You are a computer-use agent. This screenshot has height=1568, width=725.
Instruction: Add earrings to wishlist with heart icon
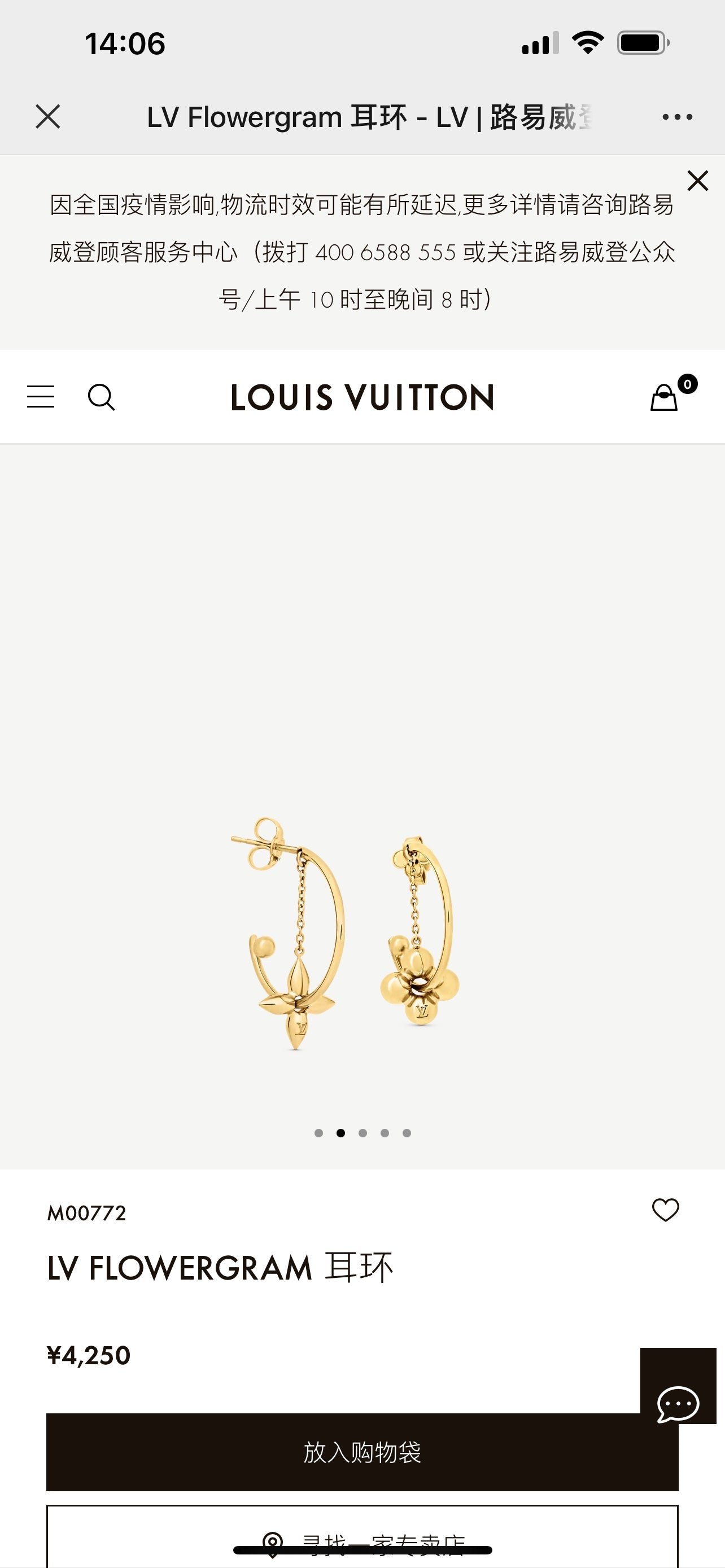coord(665,1210)
